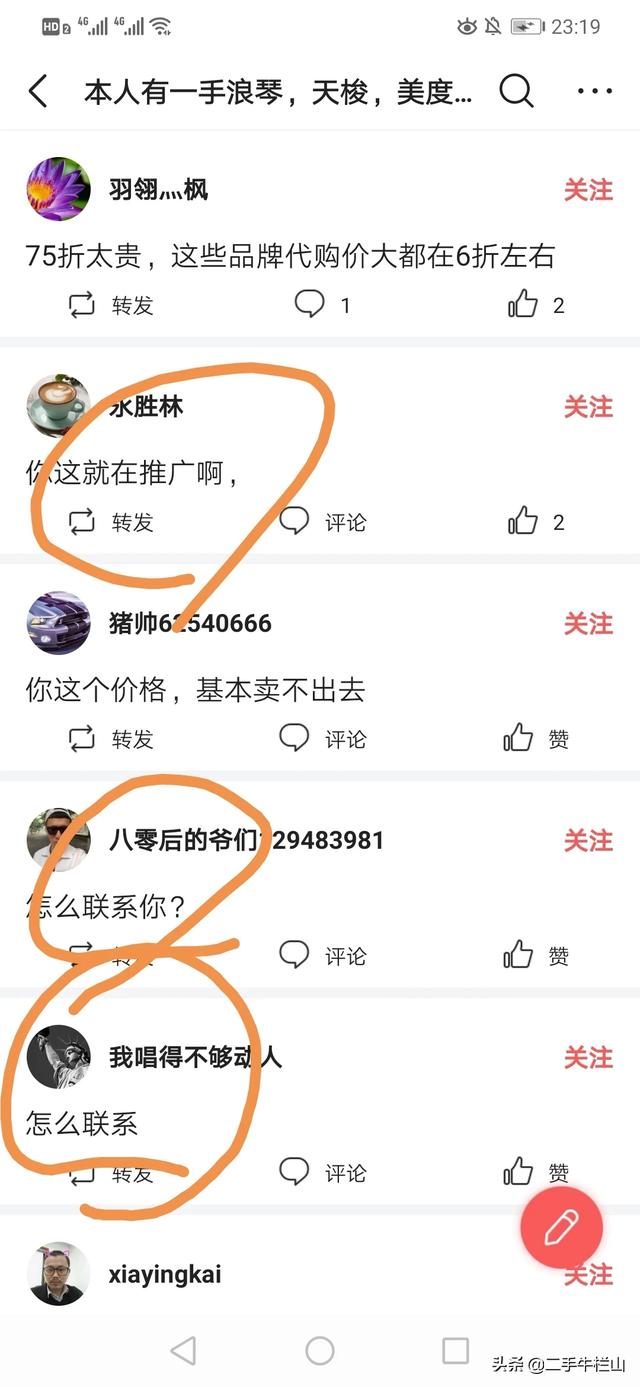Follow user 羽翎灬枫
This screenshot has width=640, height=1387.
pos(588,190)
